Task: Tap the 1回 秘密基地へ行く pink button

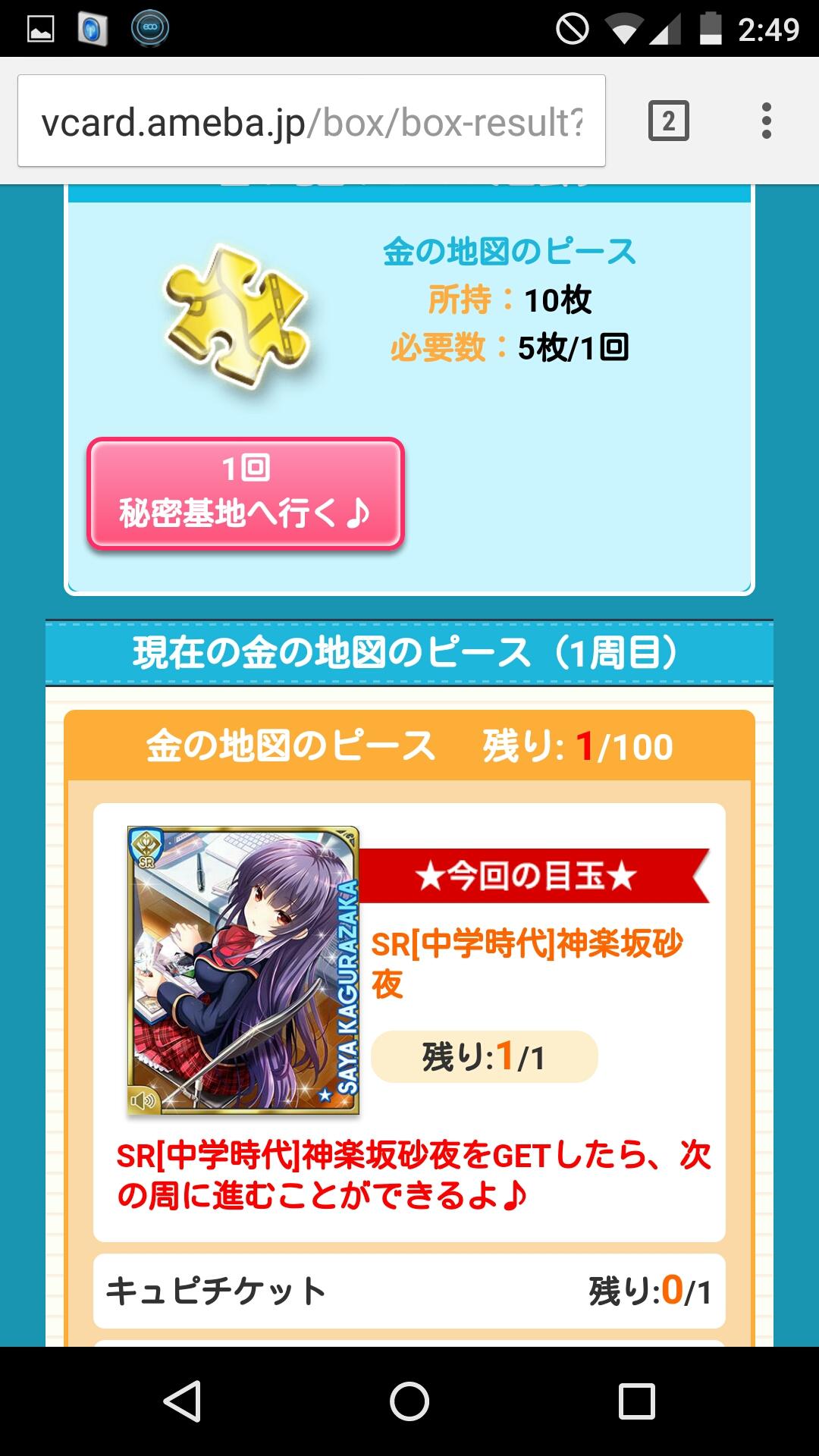Action: point(246,493)
